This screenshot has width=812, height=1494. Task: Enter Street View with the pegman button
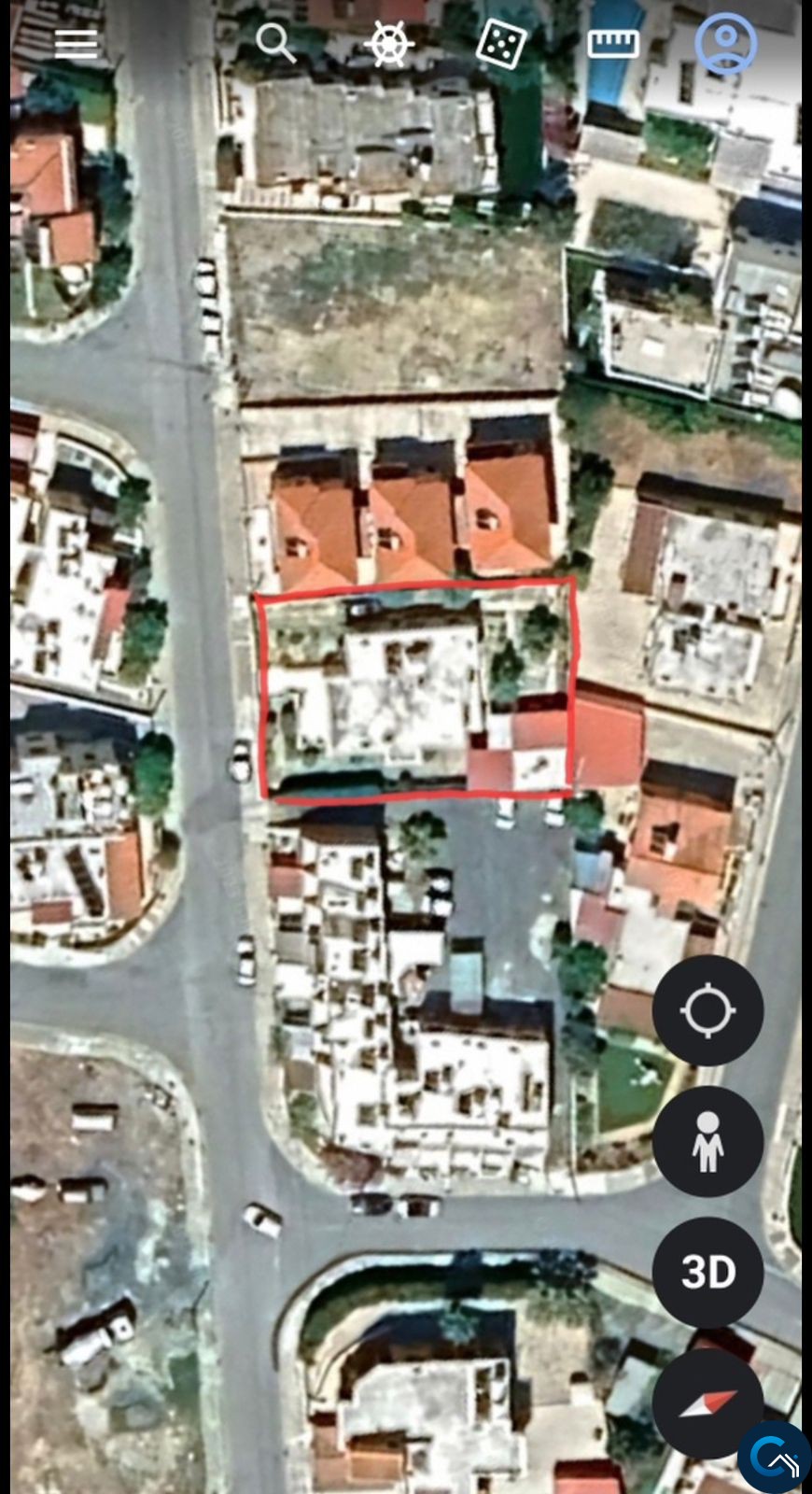pos(707,1141)
